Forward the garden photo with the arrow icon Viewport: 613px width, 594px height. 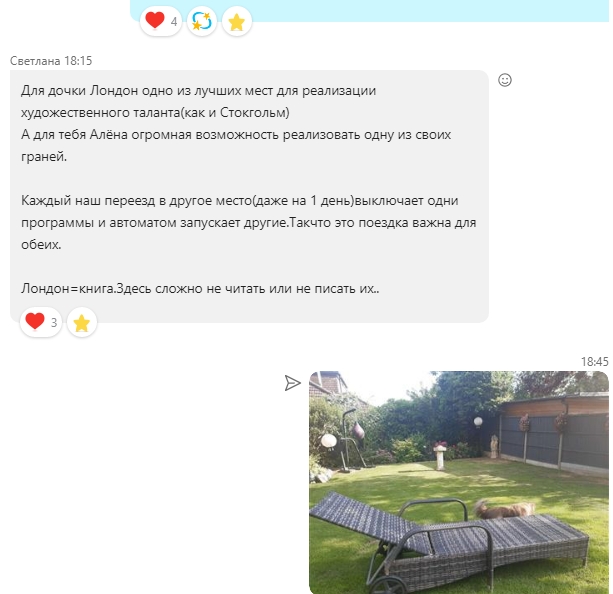click(x=292, y=383)
